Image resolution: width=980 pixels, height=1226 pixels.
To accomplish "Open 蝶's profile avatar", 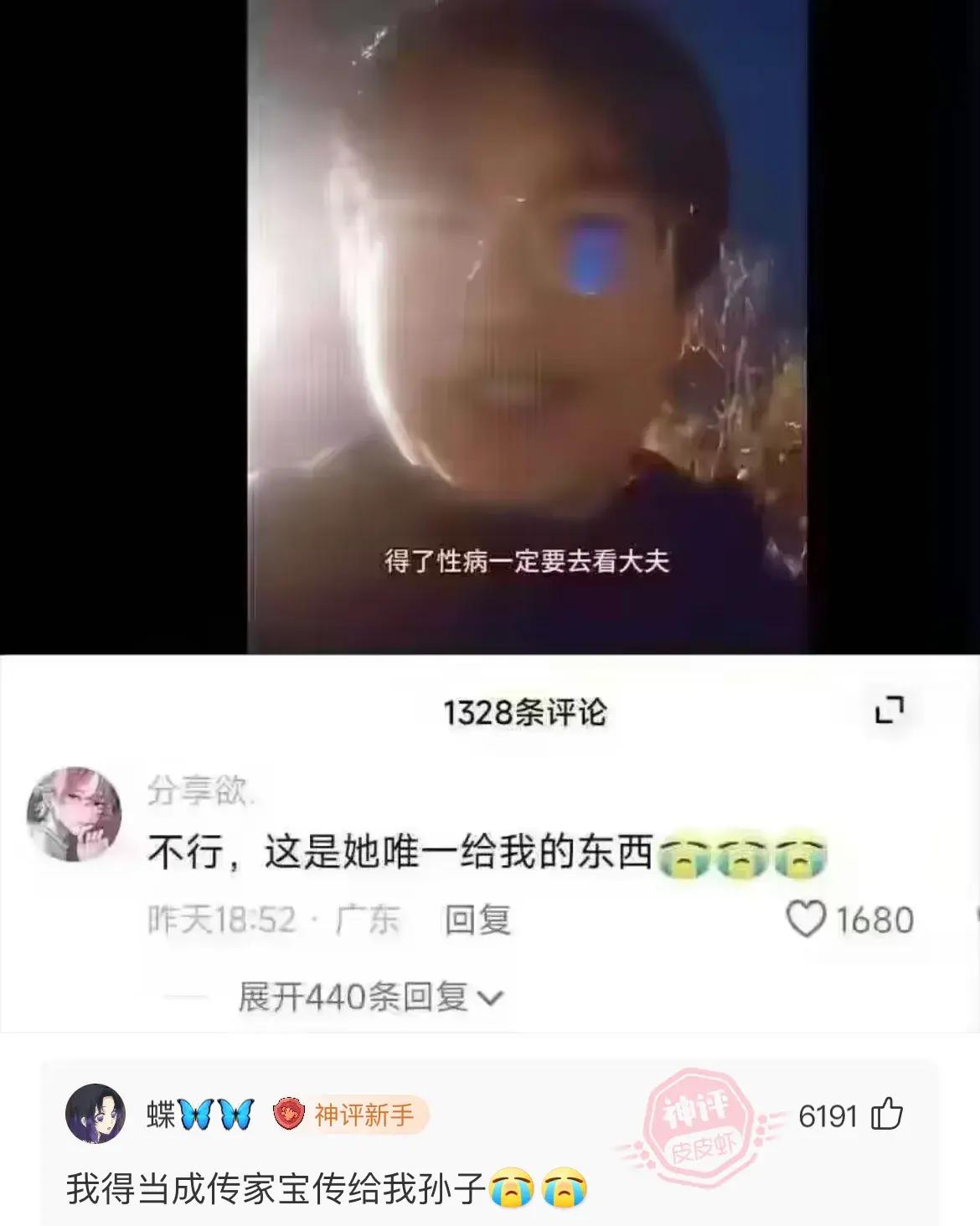I will (x=95, y=1114).
